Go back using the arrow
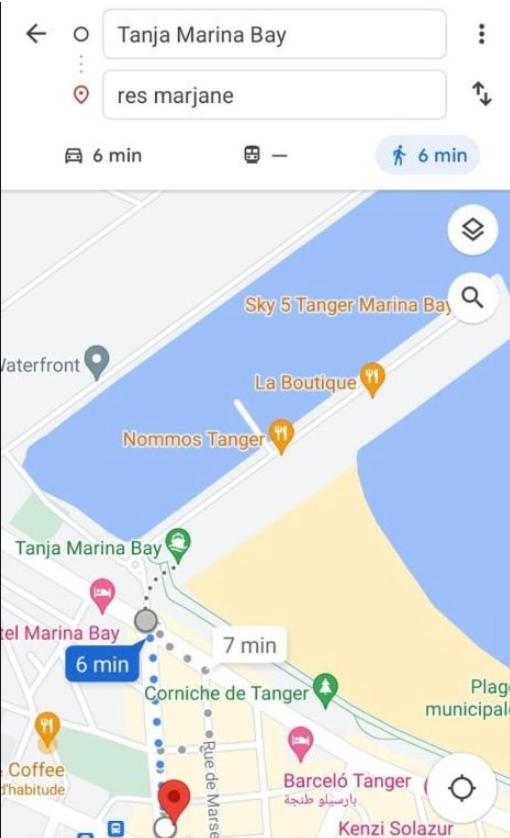Viewport: 510px width, 838px height. [36, 34]
